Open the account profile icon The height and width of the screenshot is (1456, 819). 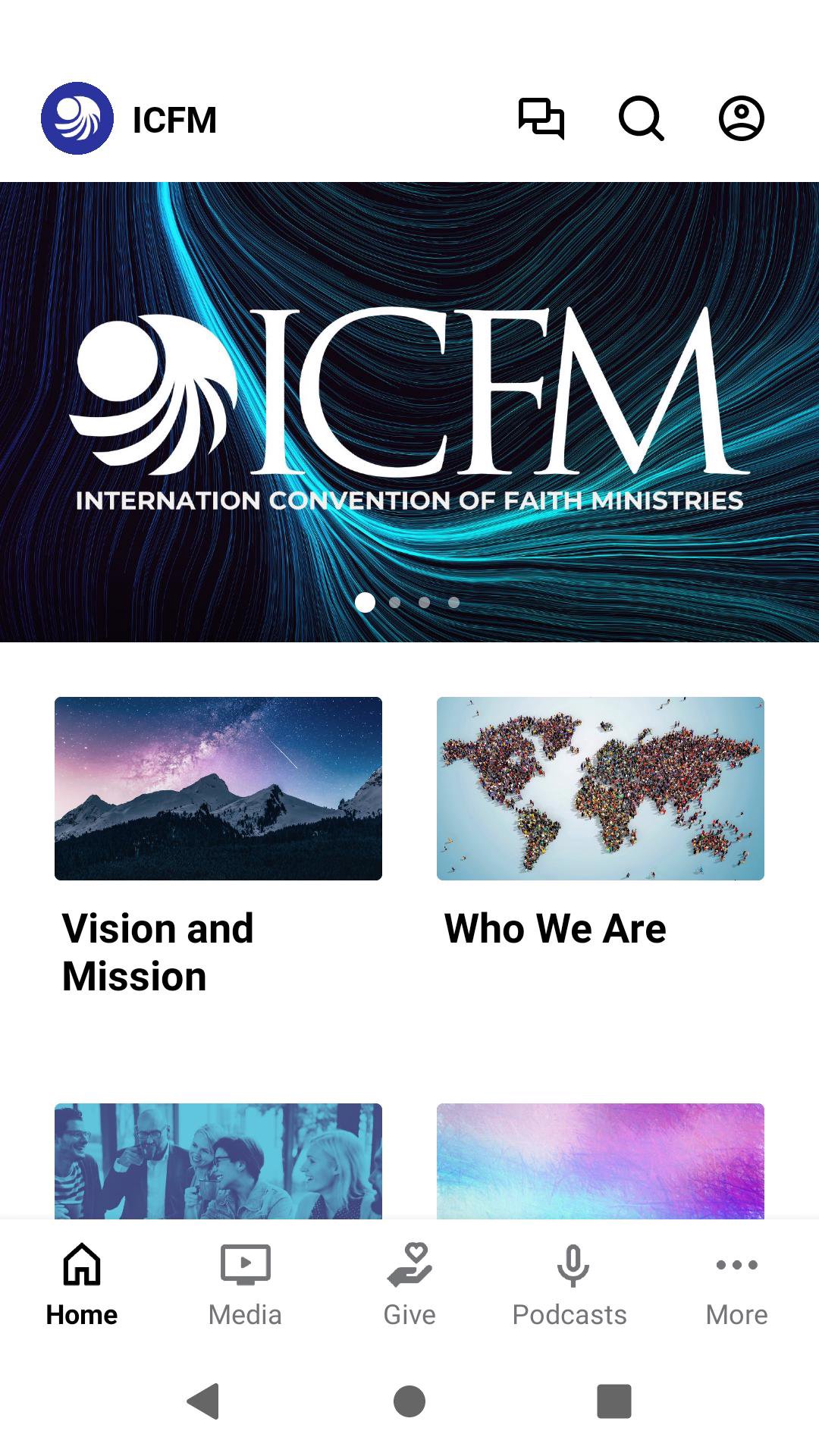pyautogui.click(x=741, y=119)
